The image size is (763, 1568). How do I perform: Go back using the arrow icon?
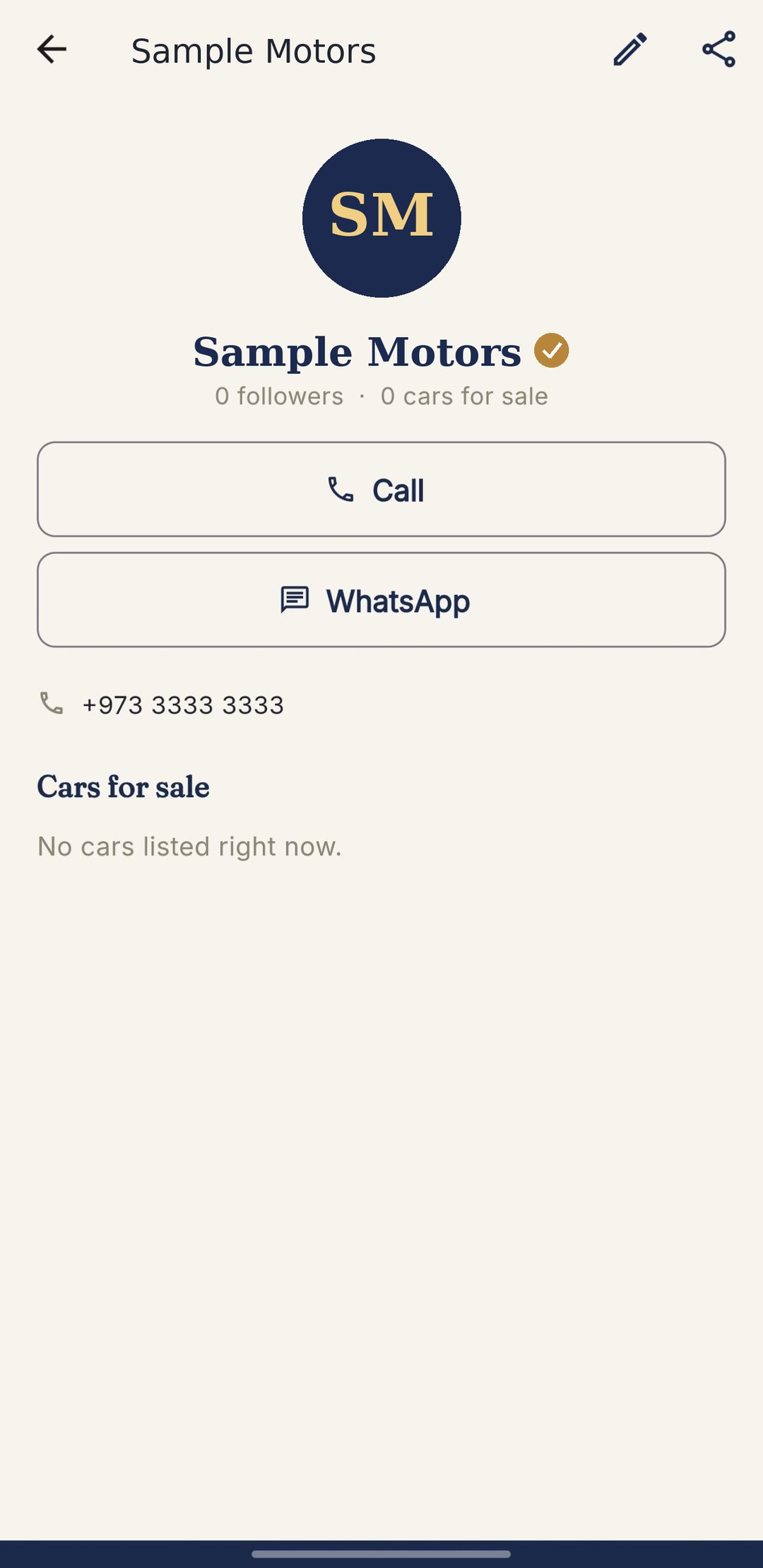point(52,49)
